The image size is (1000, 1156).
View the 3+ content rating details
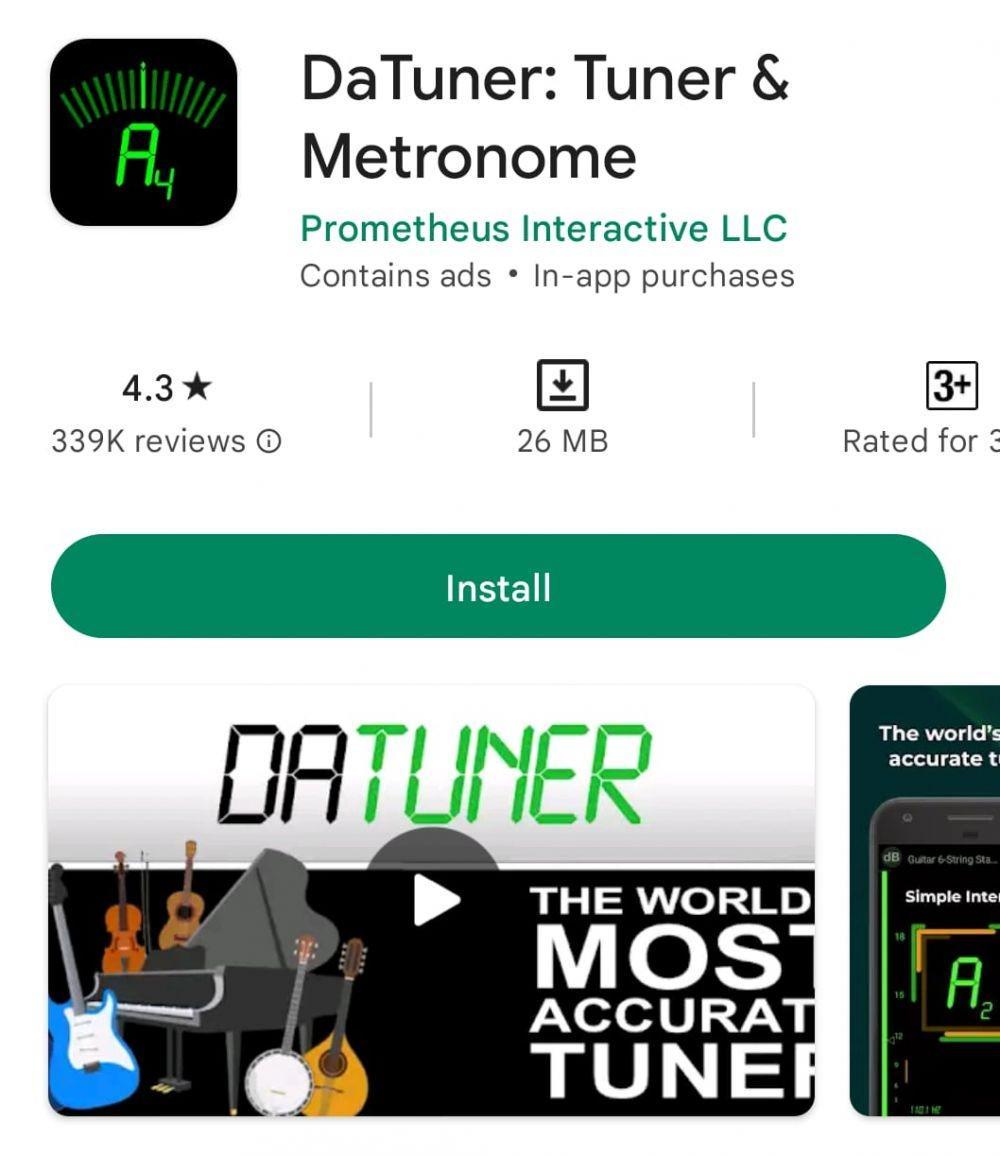pyautogui.click(x=950, y=387)
